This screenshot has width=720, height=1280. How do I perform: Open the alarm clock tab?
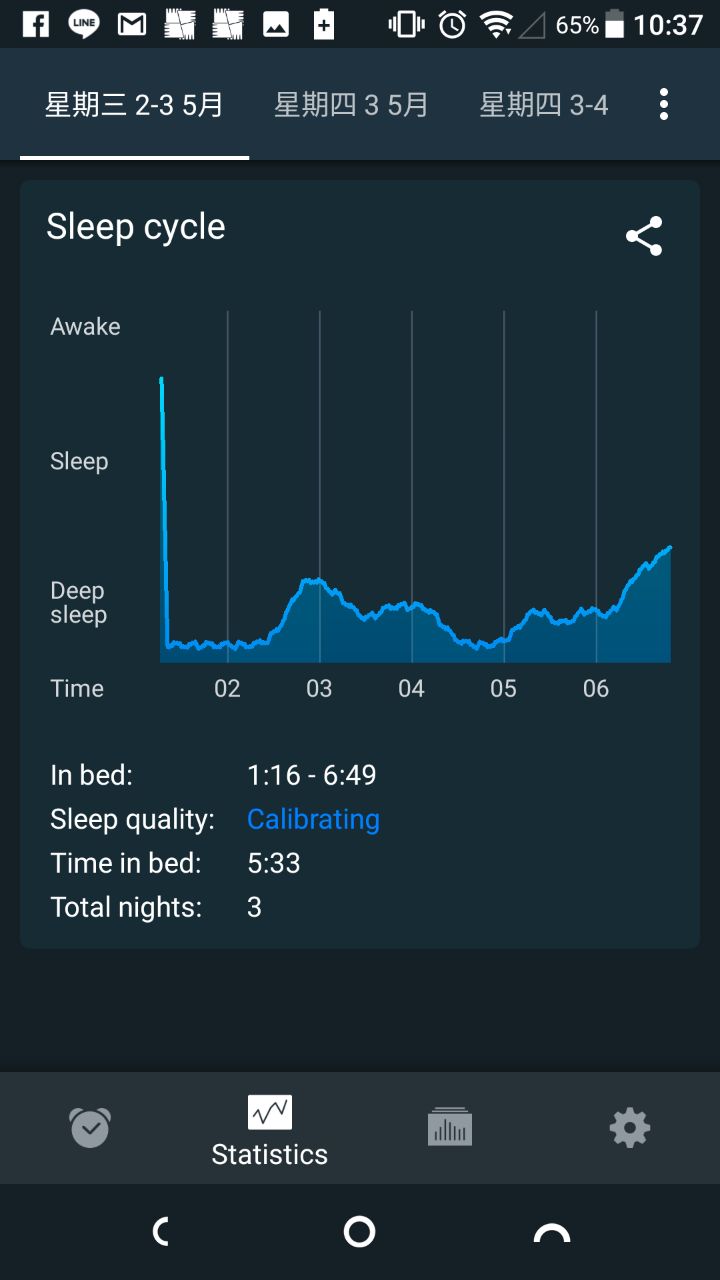point(90,1128)
